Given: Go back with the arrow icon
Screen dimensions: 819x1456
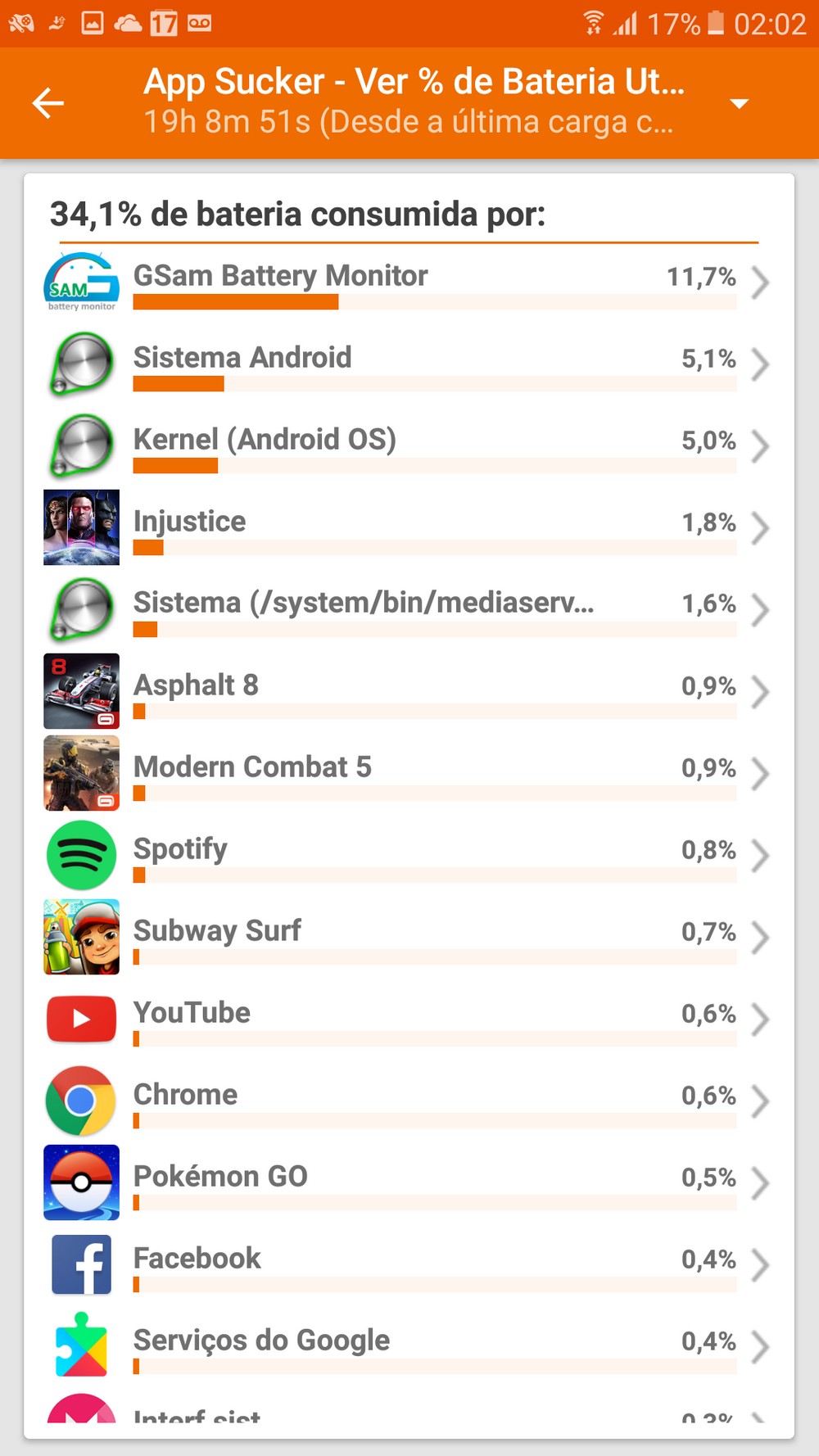Looking at the screenshot, I should click(48, 103).
